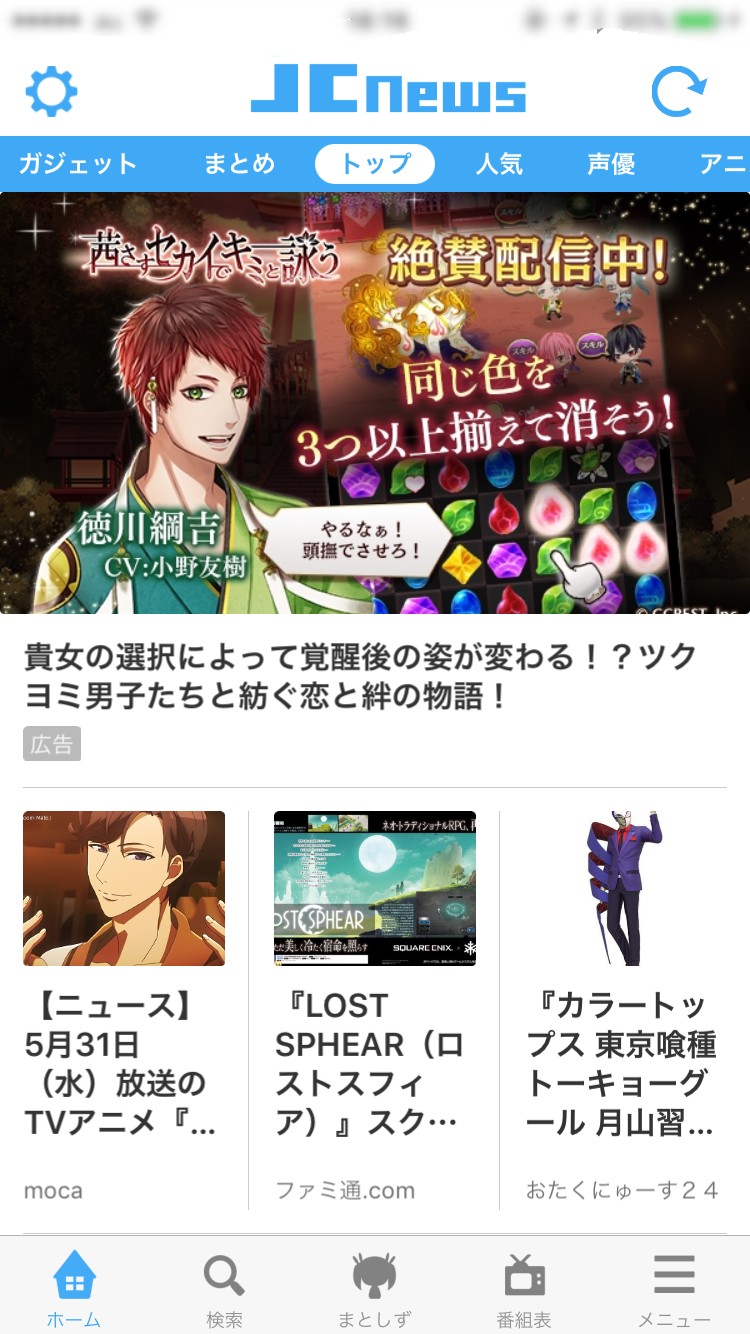Open the メニュー tab
This screenshot has width=750, height=1334.
(674, 1288)
